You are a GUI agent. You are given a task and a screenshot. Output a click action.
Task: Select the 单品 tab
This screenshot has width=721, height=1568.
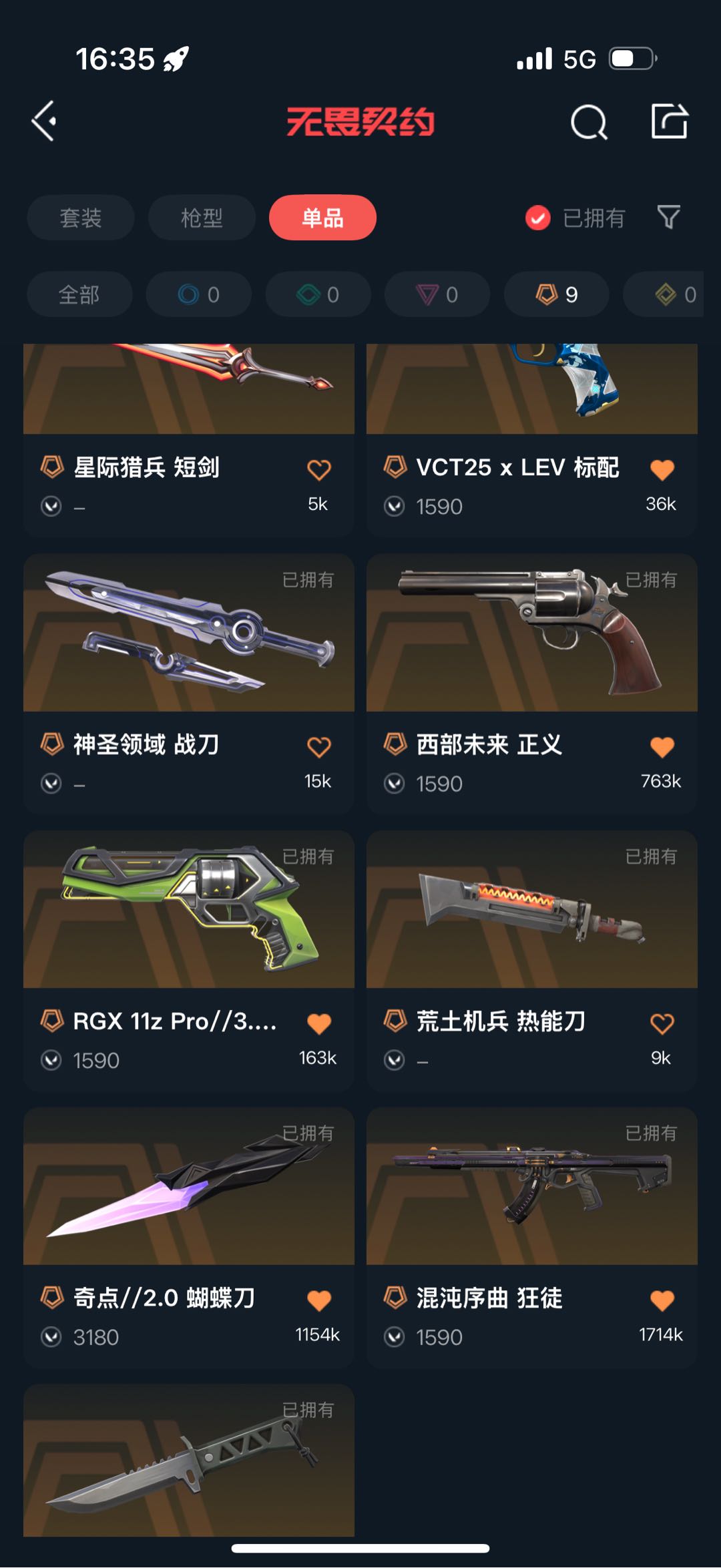322,218
